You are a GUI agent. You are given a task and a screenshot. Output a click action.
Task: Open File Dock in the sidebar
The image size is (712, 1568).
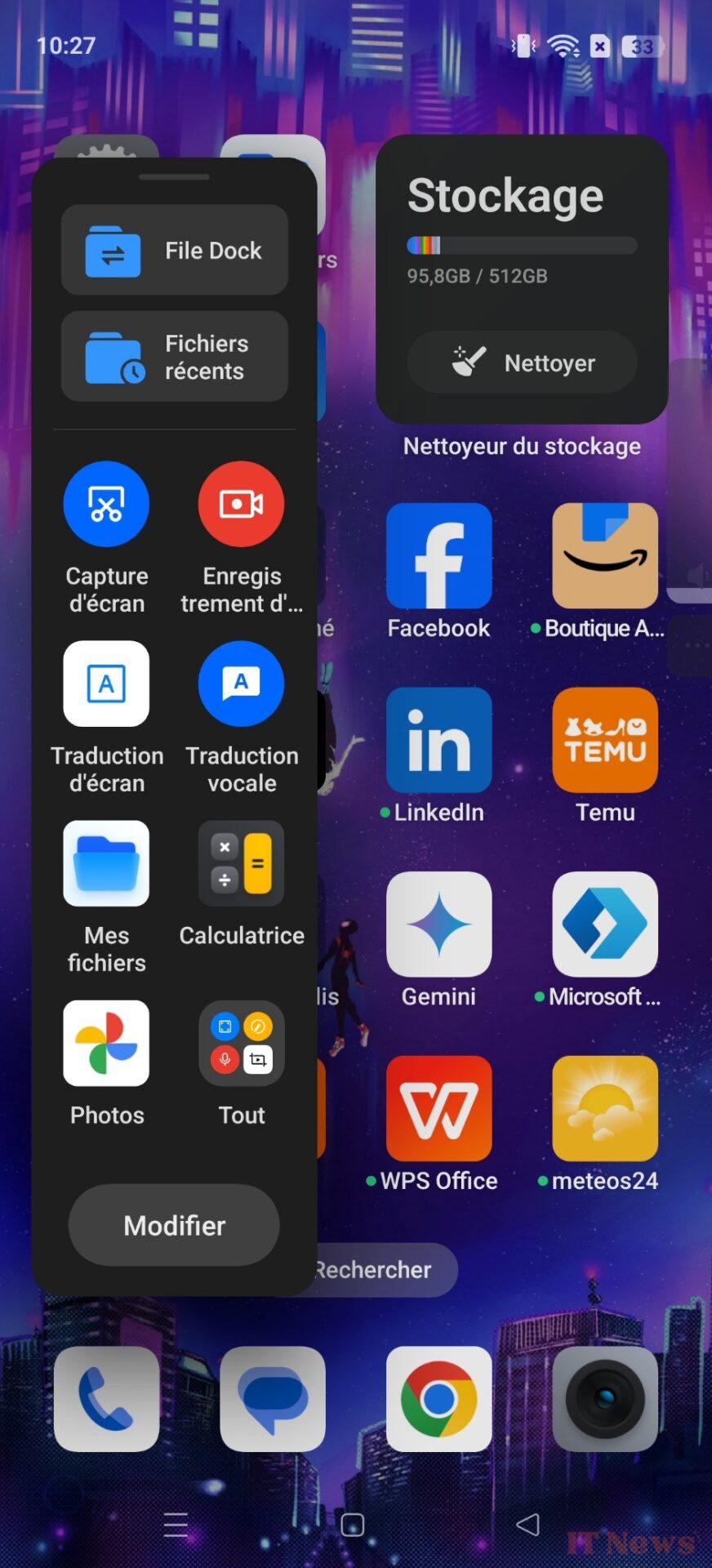(174, 250)
